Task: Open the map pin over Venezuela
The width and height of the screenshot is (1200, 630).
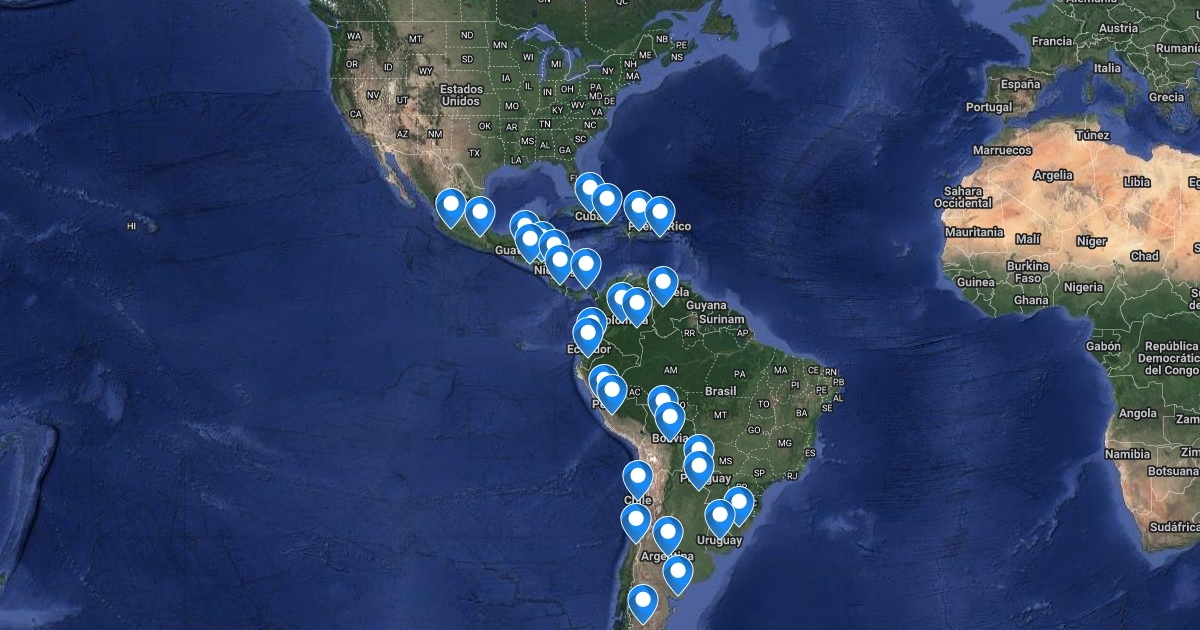Action: pos(662,284)
